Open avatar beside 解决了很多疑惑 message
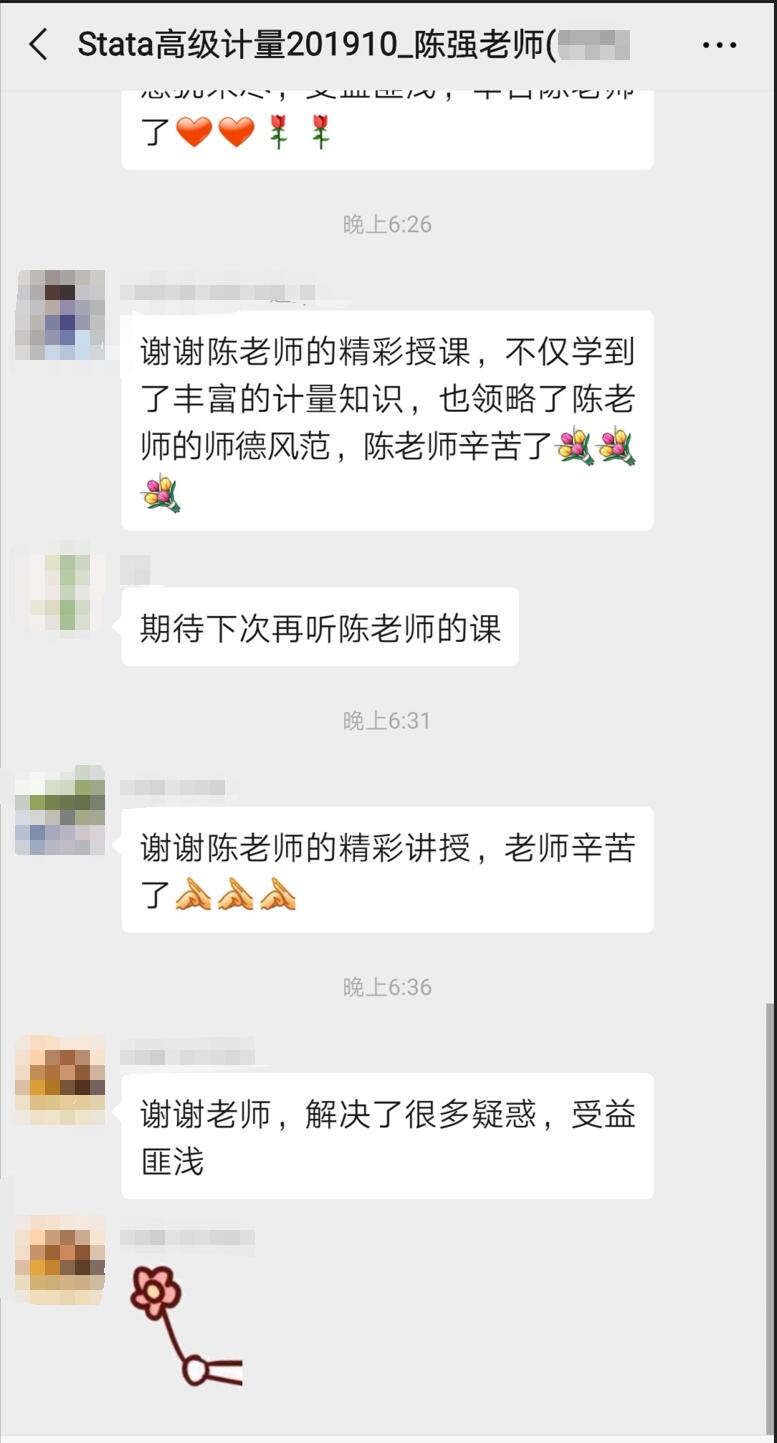Image resolution: width=777 pixels, height=1443 pixels. click(x=61, y=1079)
